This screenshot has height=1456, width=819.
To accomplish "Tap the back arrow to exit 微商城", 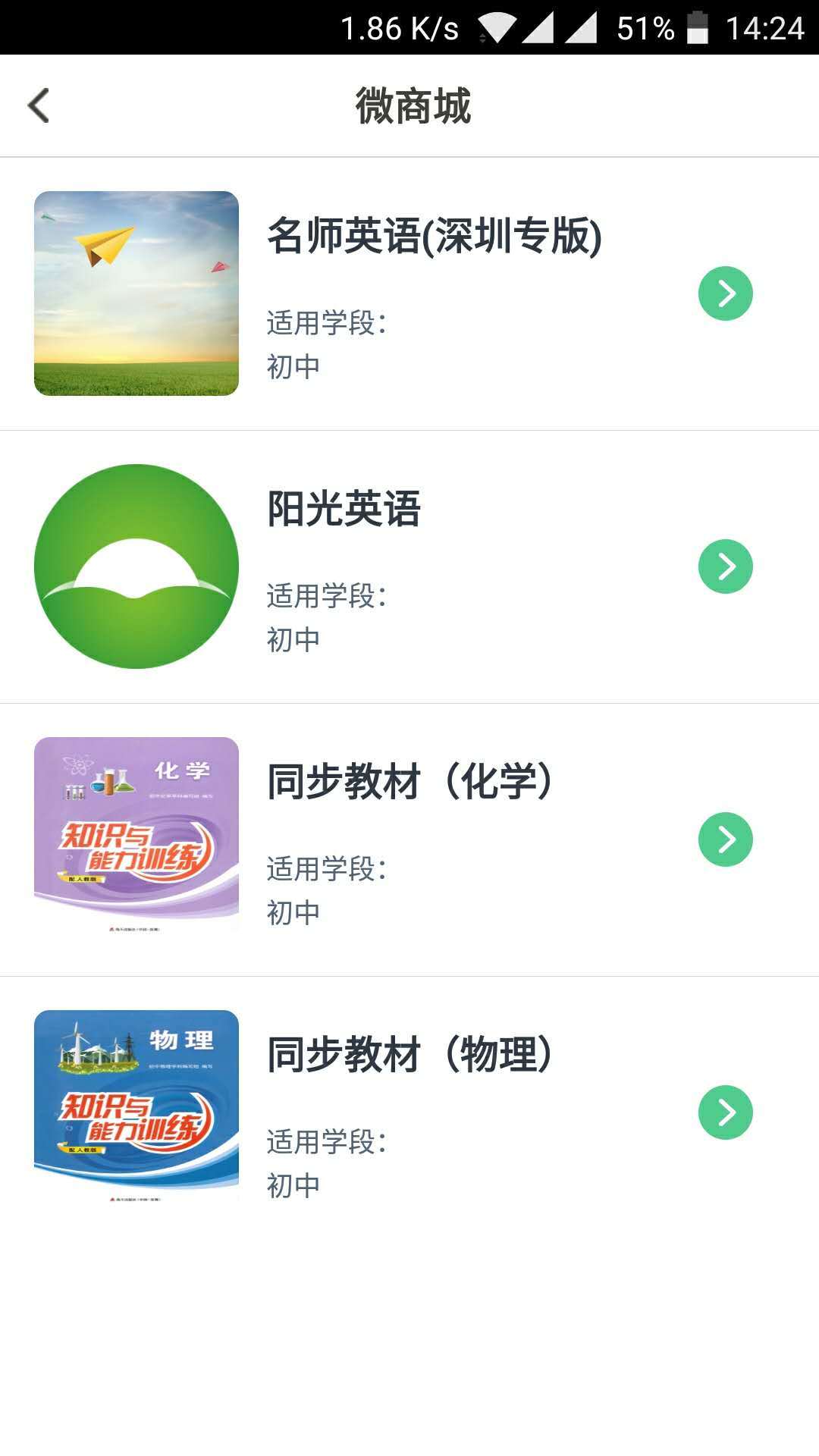I will pos(39,106).
